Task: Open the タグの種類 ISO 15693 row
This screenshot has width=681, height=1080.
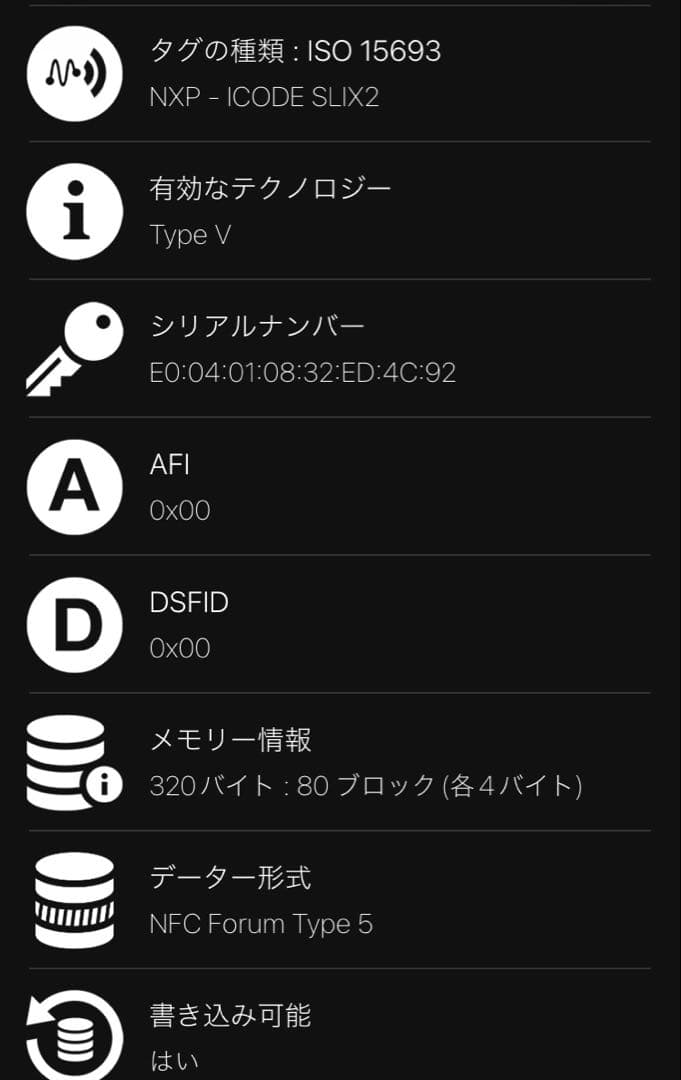Action: pos(340,73)
